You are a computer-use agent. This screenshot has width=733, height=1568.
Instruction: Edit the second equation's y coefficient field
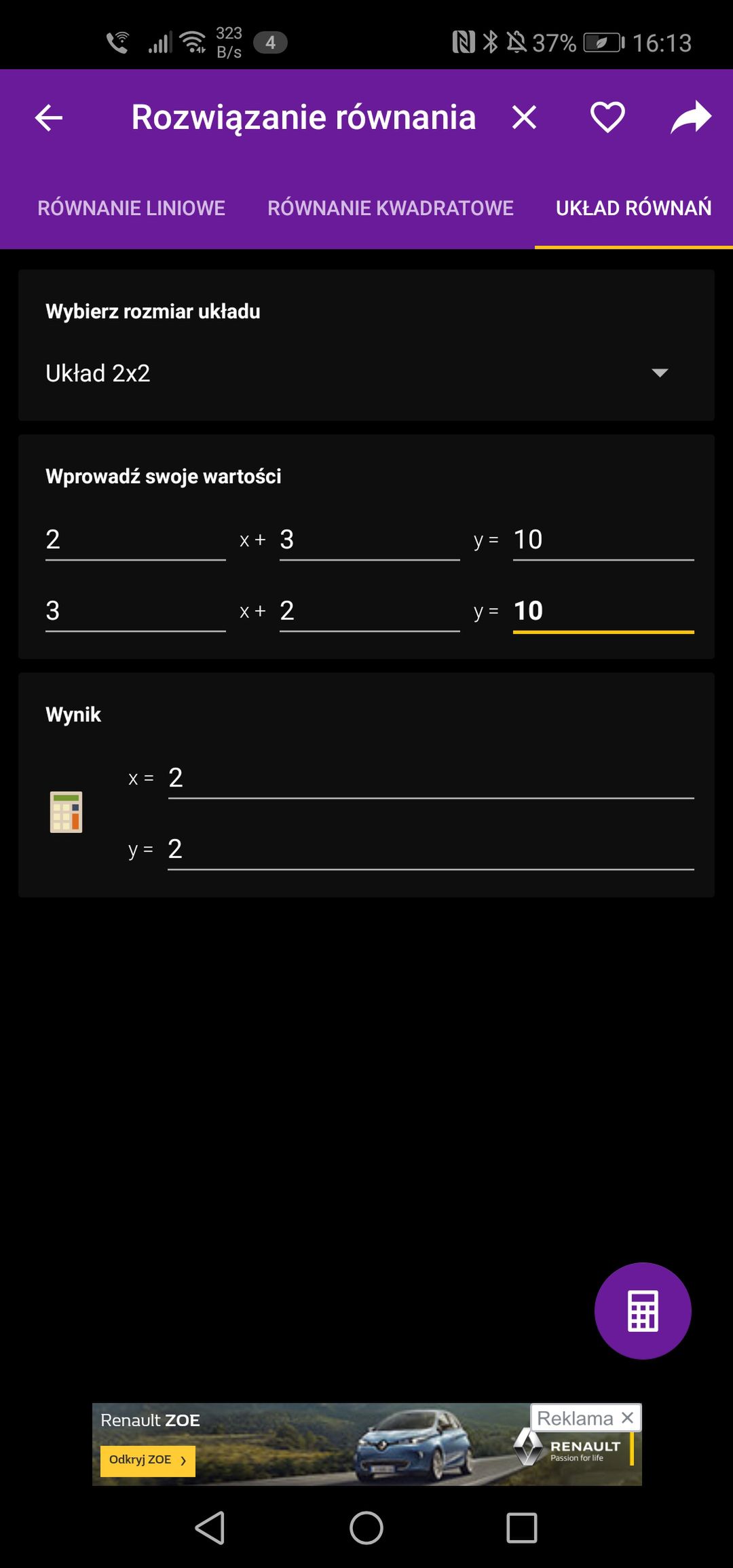(369, 611)
